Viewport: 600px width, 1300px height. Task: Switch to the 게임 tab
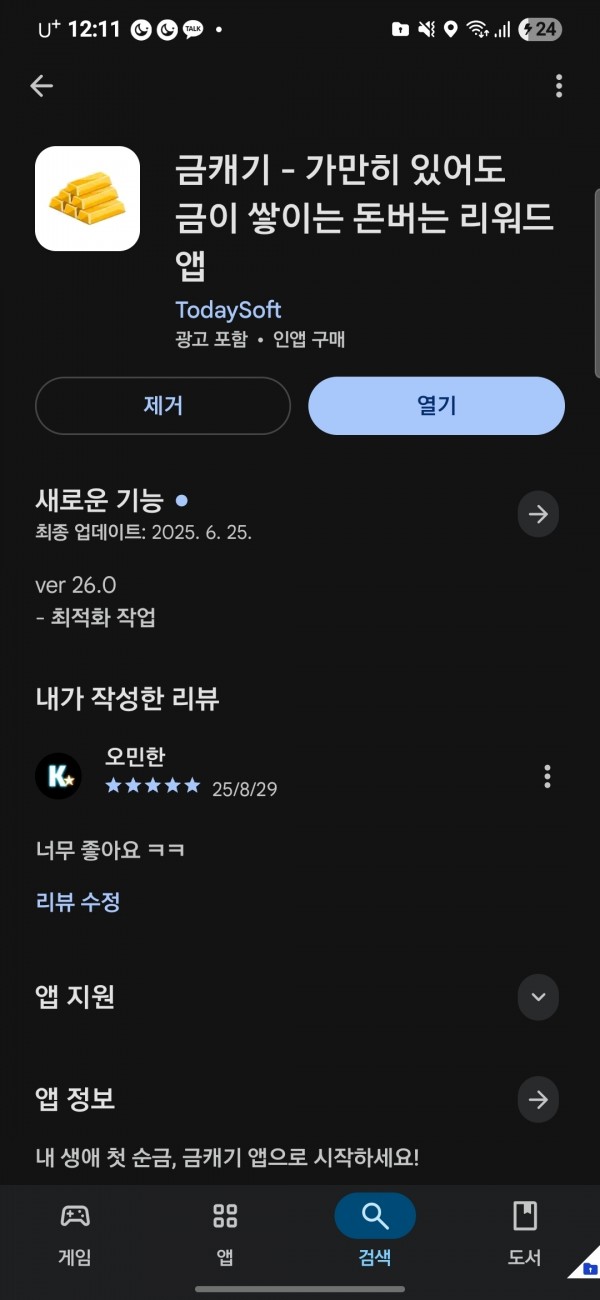pos(75,1234)
